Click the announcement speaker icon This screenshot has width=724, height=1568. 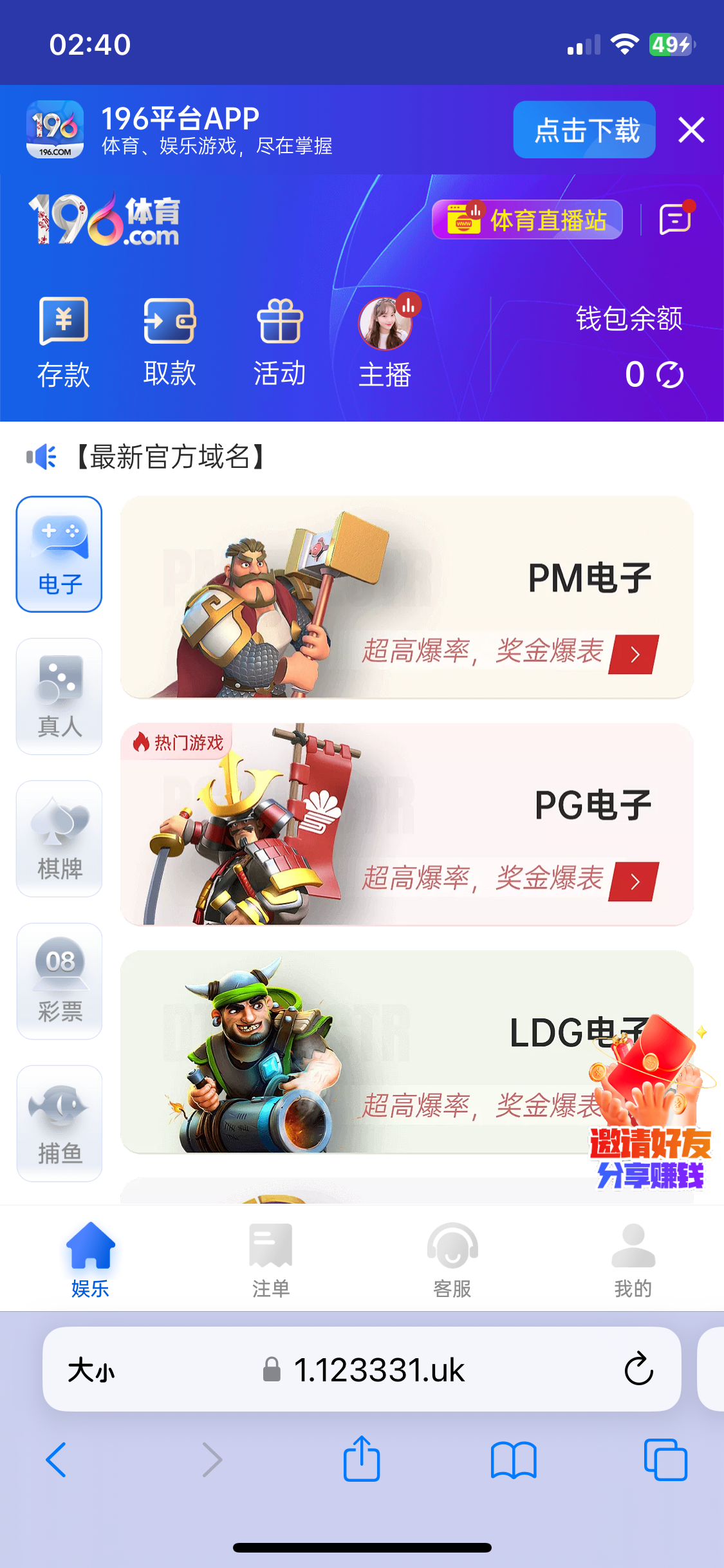click(x=40, y=456)
